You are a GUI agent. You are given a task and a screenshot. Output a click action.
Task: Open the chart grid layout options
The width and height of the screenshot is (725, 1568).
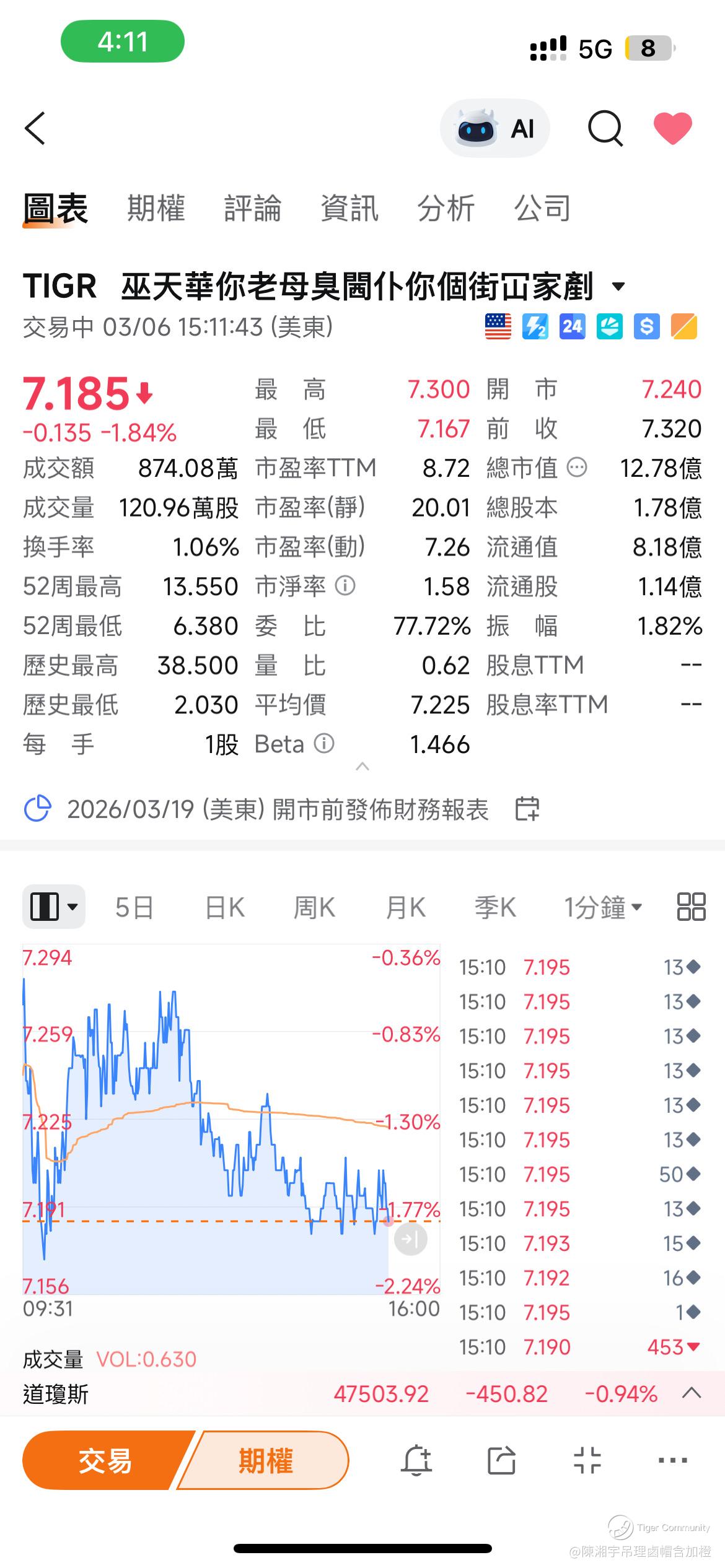(x=691, y=907)
